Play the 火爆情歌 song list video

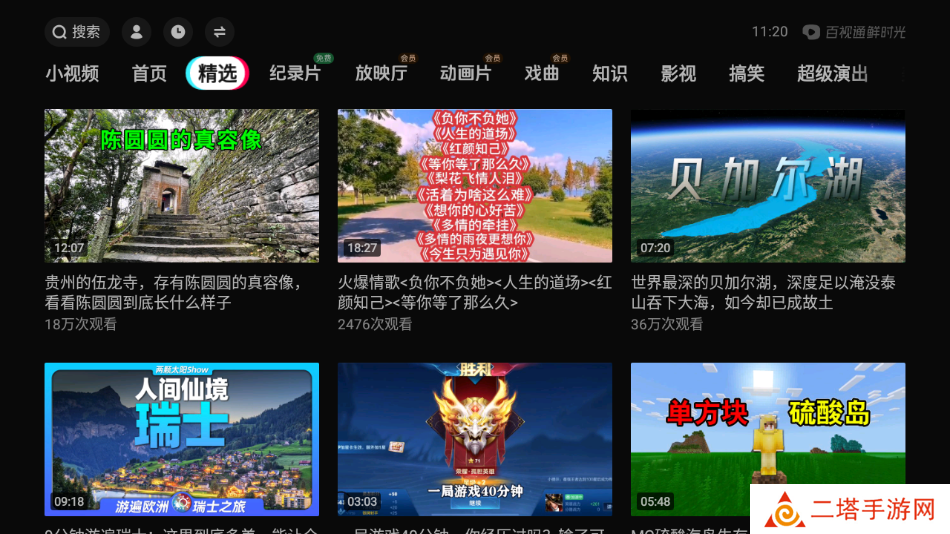coord(474,186)
